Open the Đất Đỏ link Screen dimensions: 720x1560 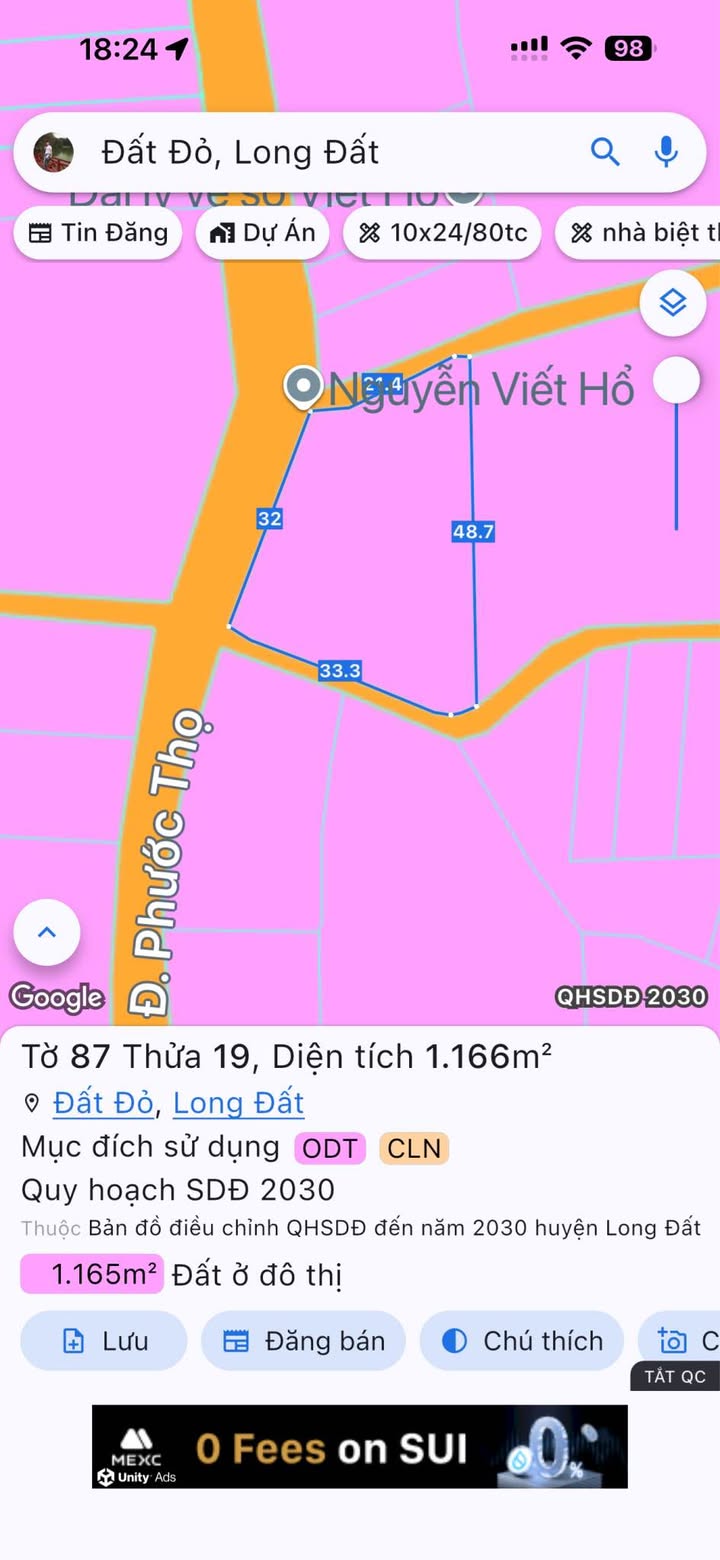click(103, 1103)
